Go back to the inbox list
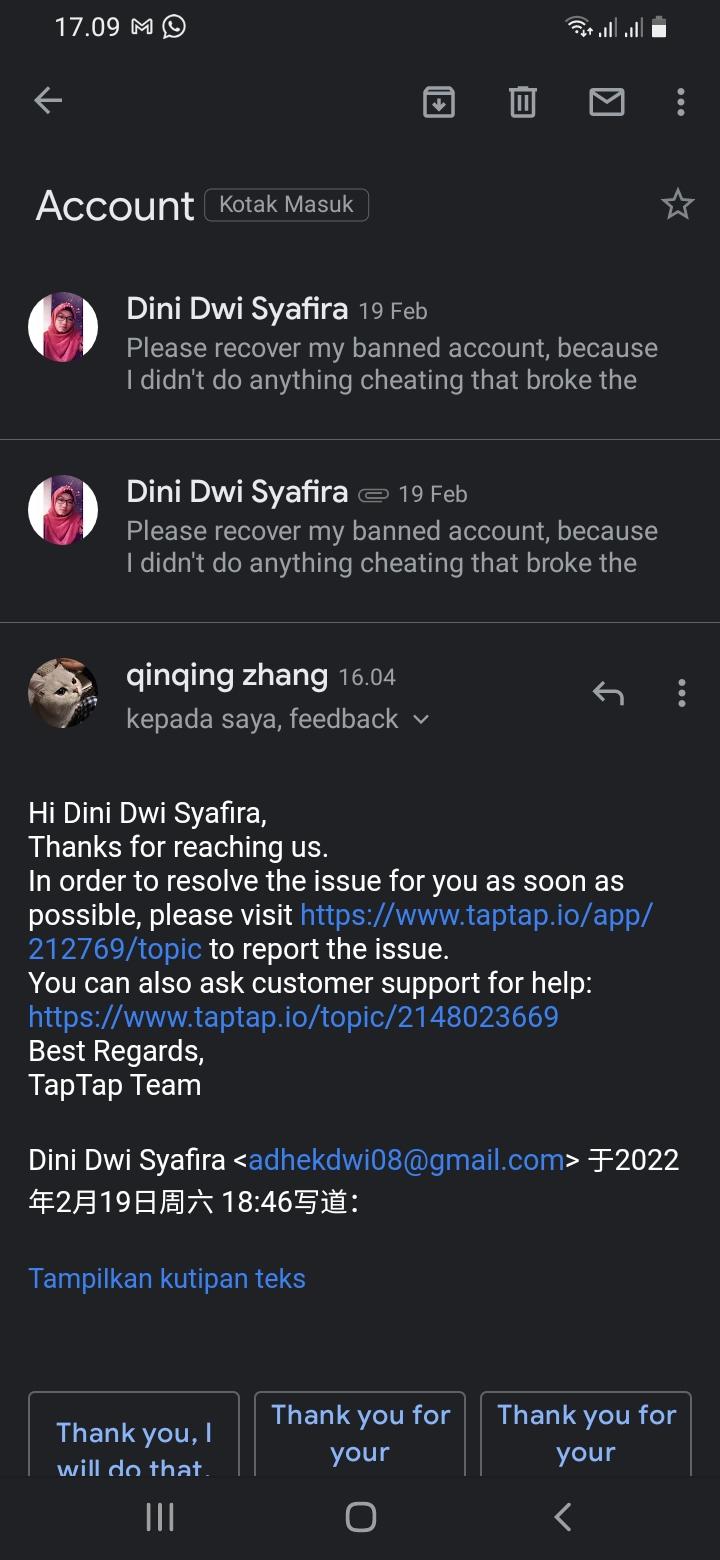This screenshot has width=720, height=1560. [x=48, y=100]
